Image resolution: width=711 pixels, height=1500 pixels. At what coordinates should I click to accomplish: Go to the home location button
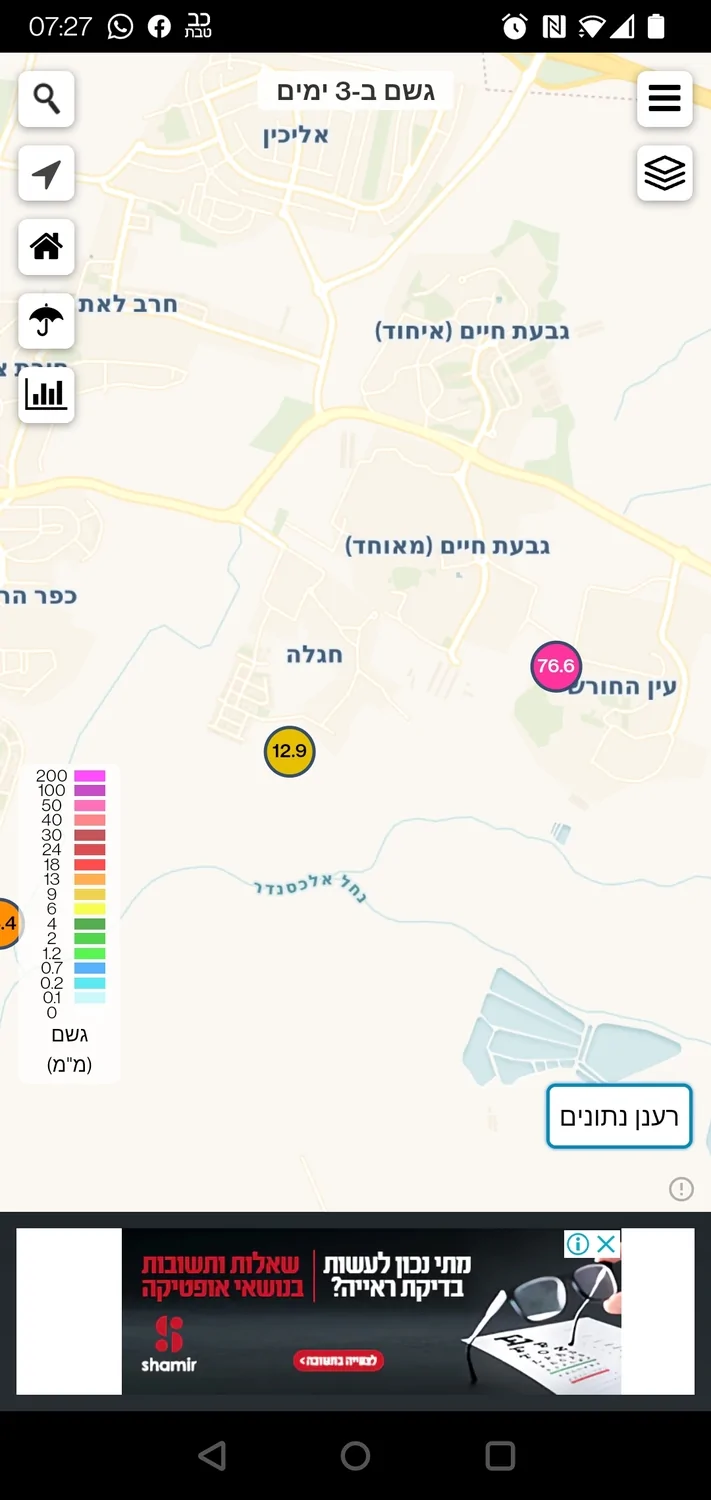coord(46,246)
